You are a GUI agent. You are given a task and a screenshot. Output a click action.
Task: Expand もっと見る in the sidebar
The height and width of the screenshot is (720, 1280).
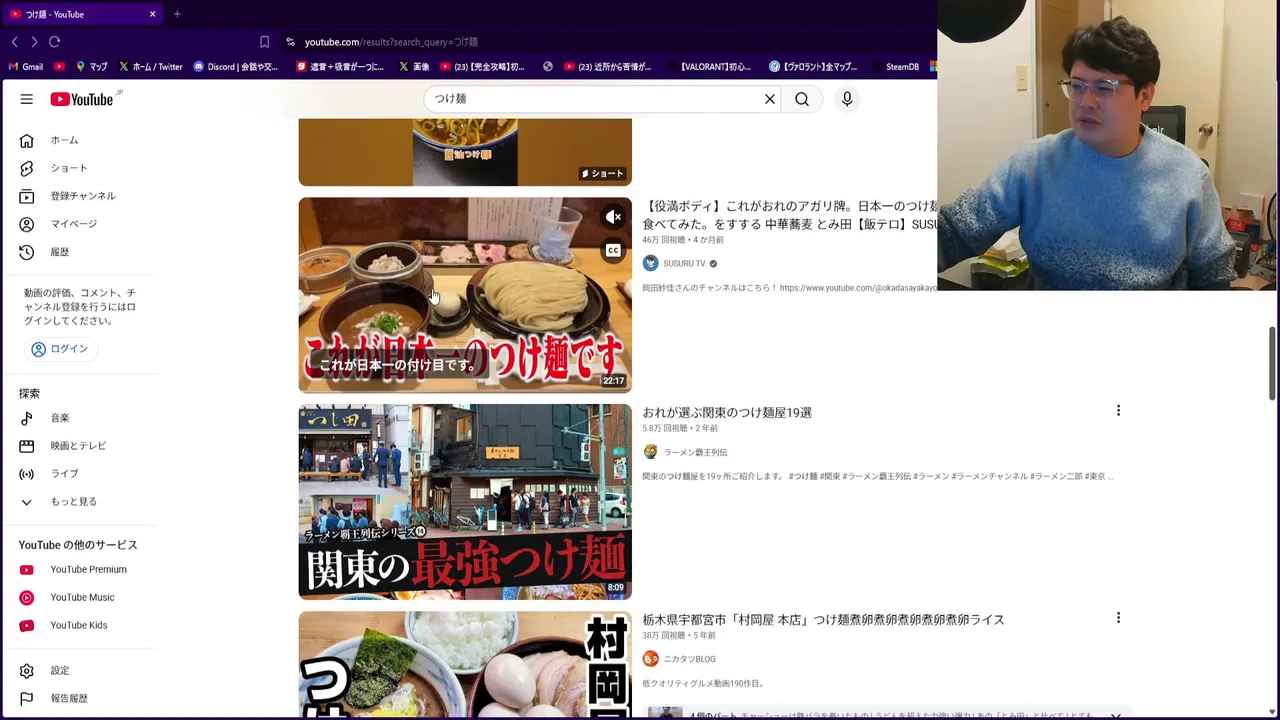[x=72, y=502]
